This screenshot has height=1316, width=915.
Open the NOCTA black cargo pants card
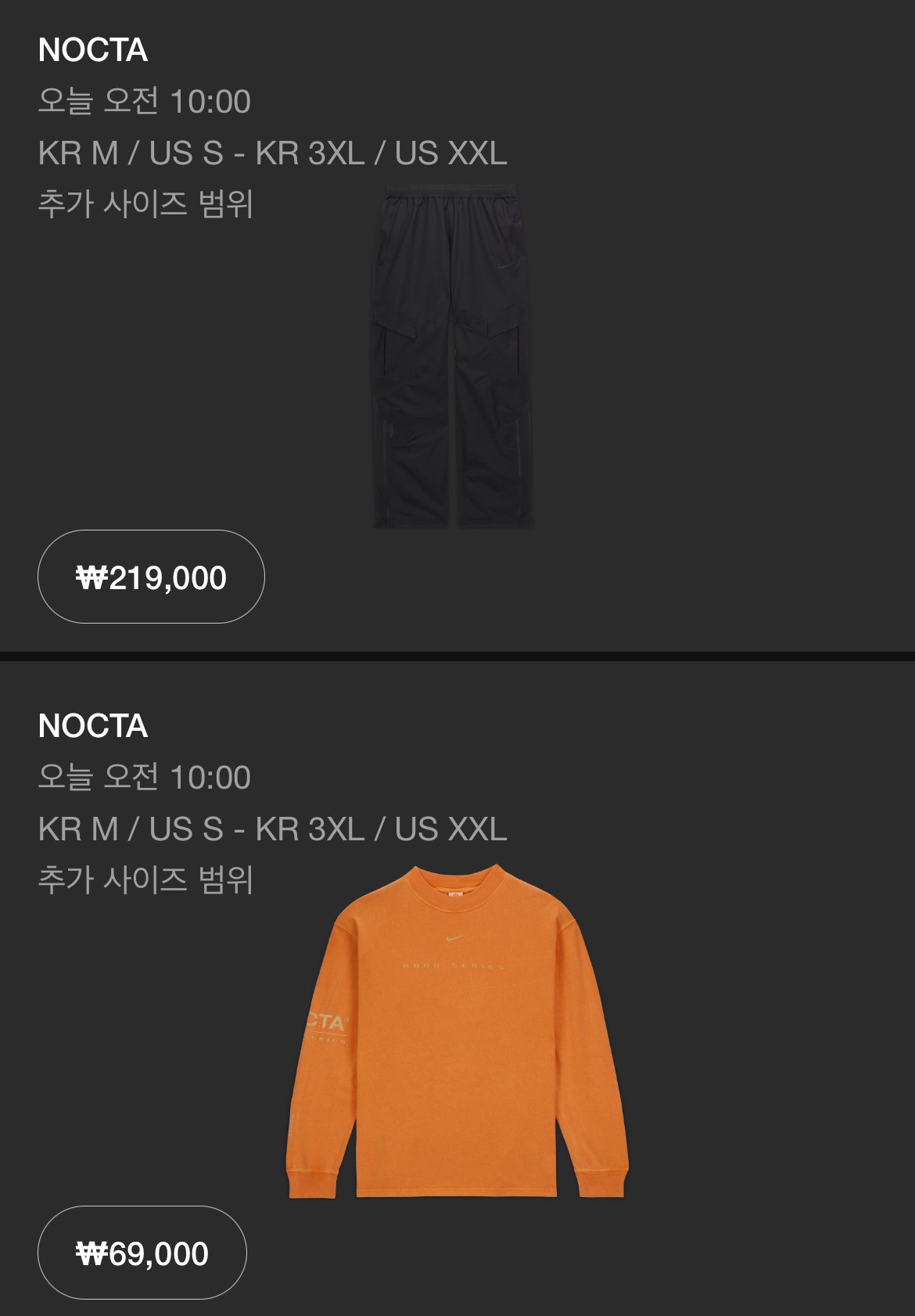coord(452,356)
